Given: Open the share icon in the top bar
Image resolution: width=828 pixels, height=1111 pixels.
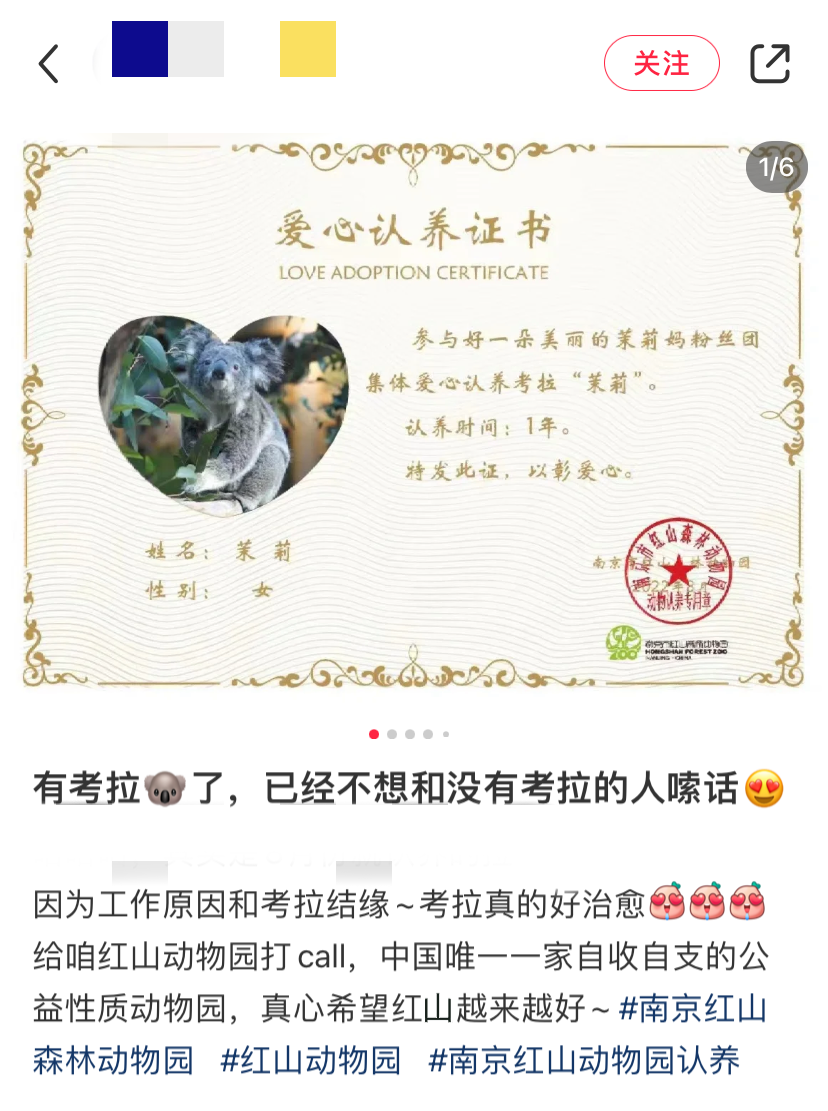Looking at the screenshot, I should (770, 64).
